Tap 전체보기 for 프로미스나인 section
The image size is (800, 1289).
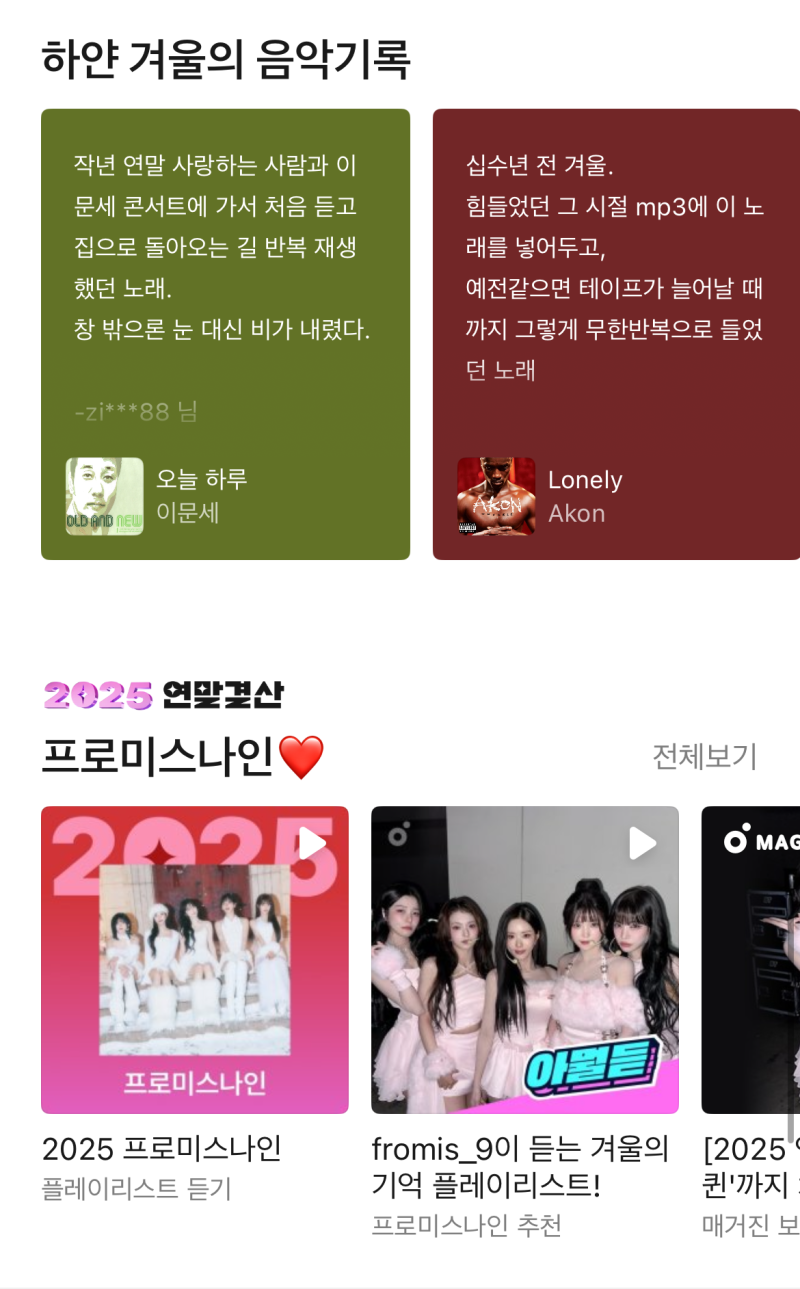click(704, 757)
